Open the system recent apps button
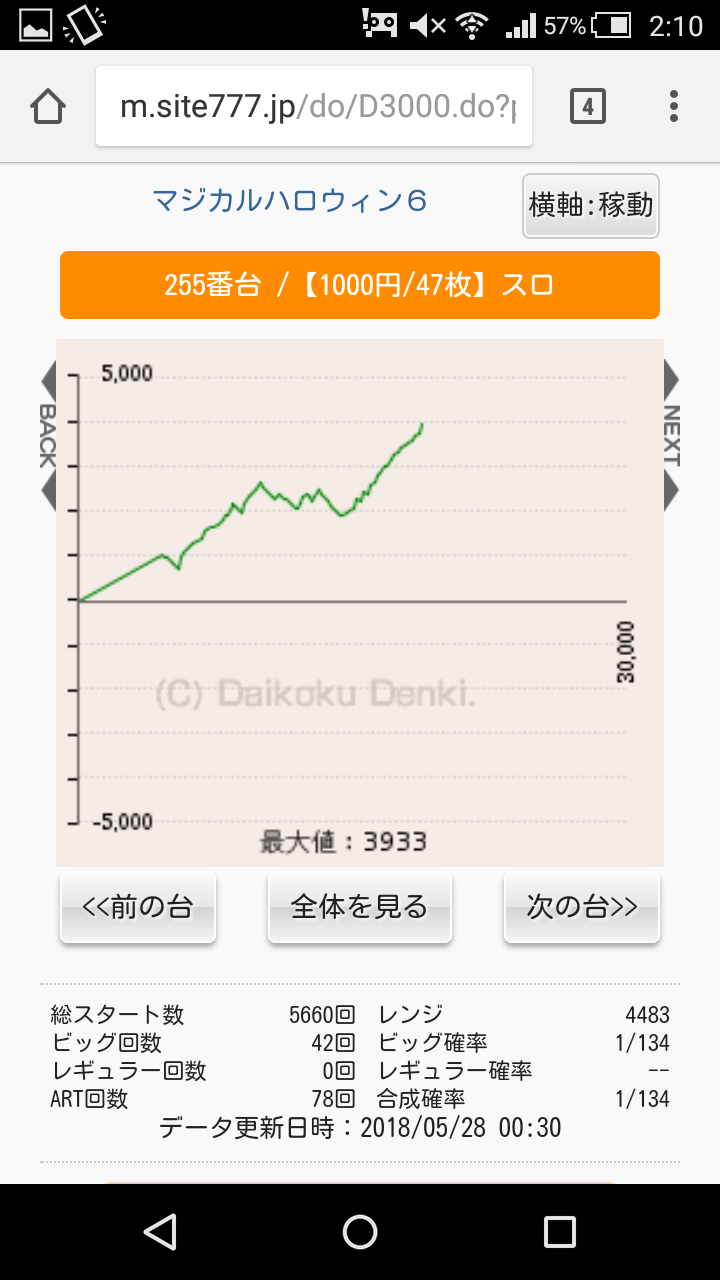The width and height of the screenshot is (720, 1280). 560,1232
